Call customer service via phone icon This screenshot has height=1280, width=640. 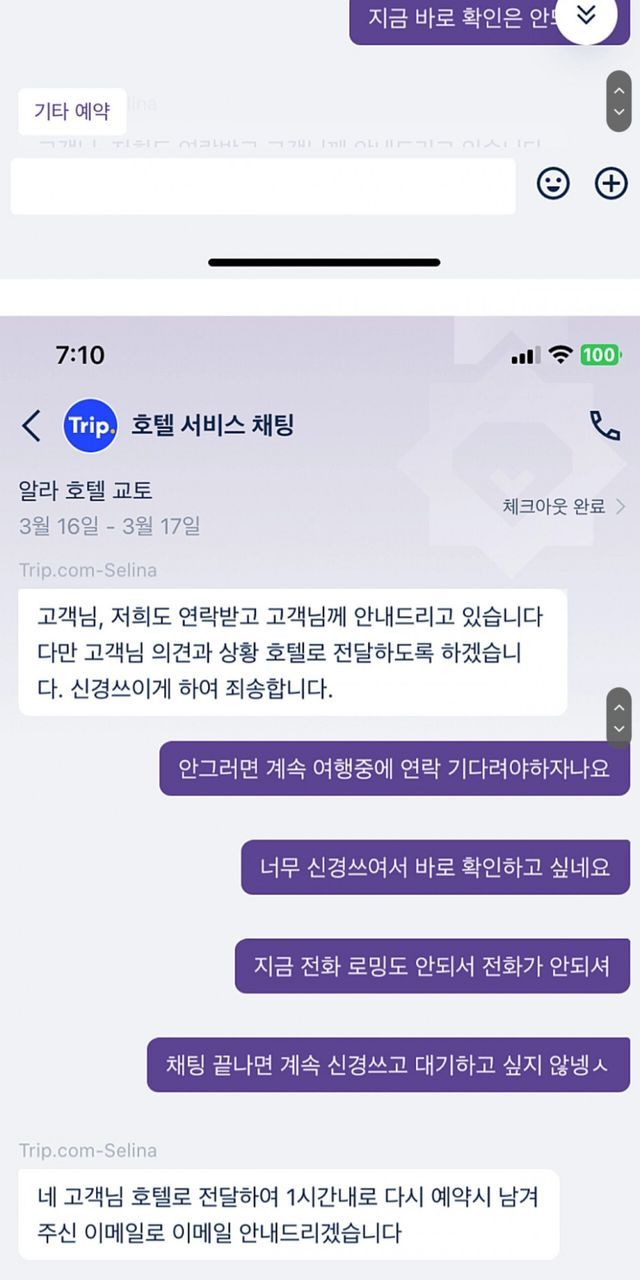[604, 426]
